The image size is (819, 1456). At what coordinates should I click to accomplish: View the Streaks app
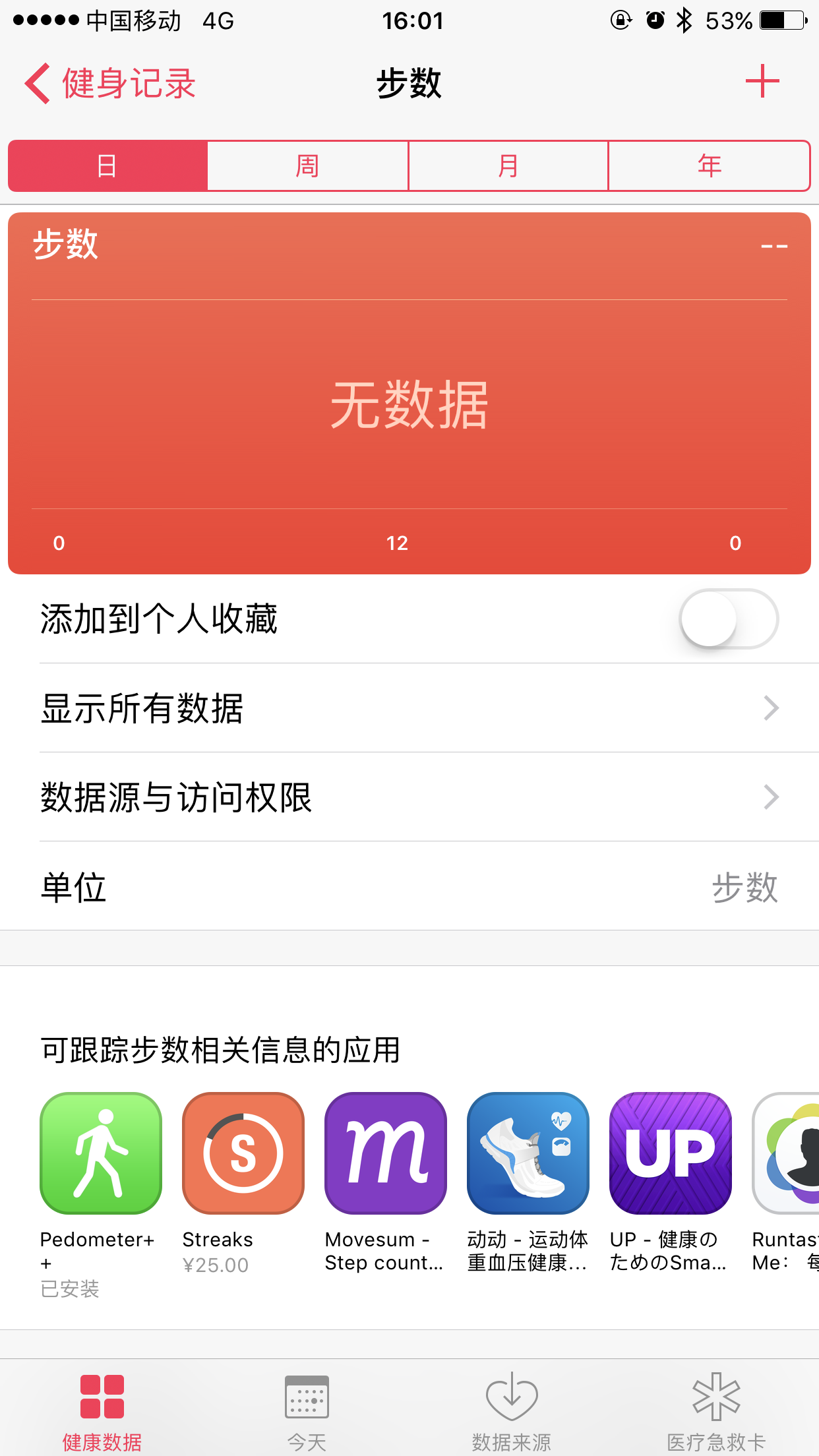click(243, 1153)
